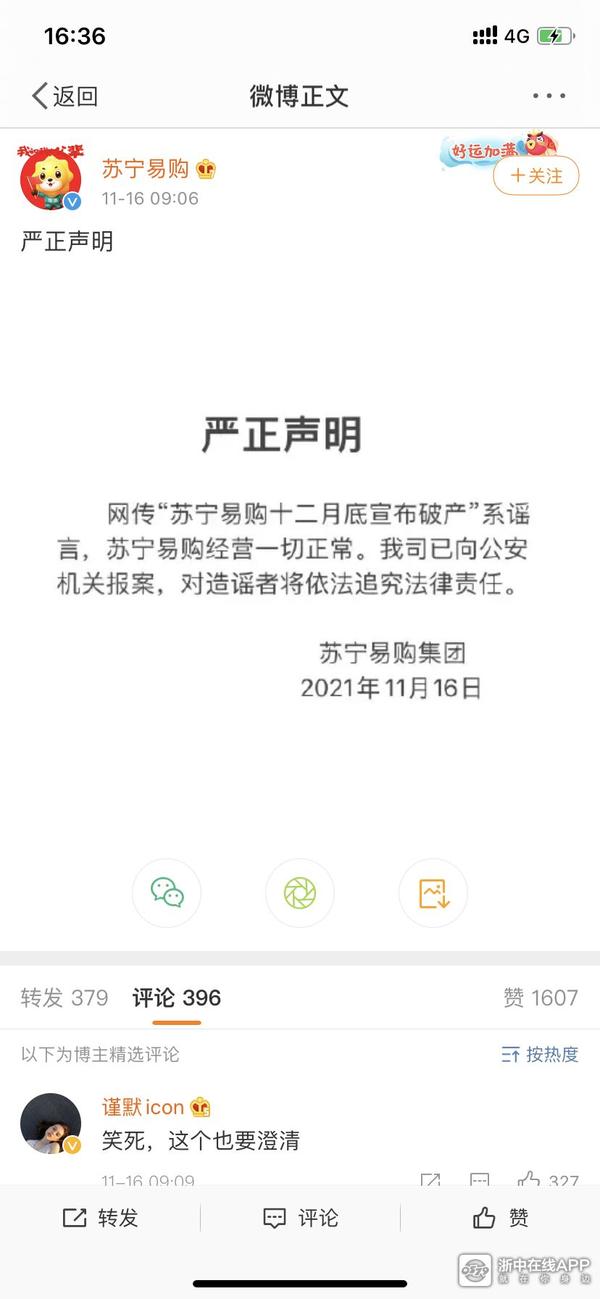The image size is (600, 1299).
Task: Switch to the 转发 379 tab
Action: pyautogui.click(x=64, y=997)
